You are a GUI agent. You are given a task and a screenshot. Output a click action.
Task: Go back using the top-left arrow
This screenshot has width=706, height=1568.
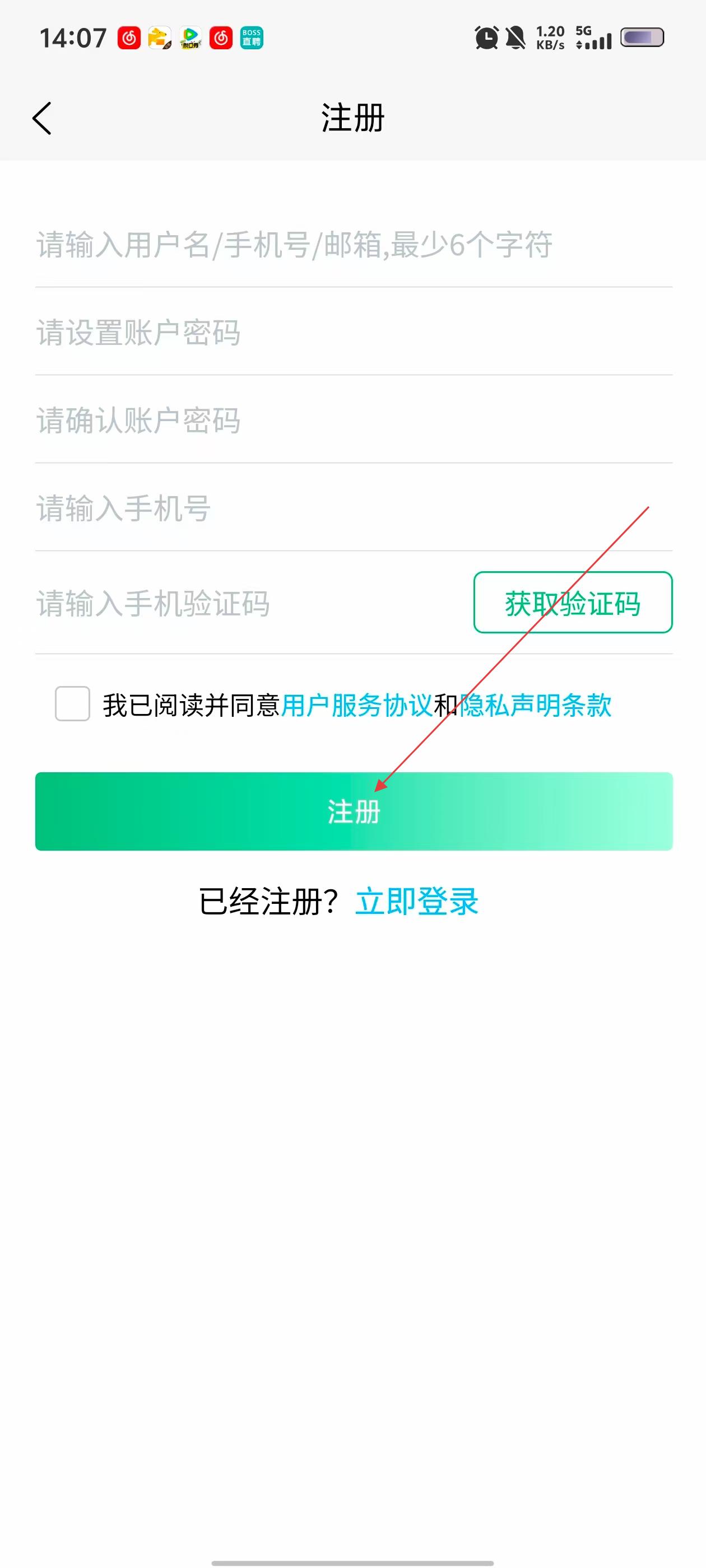(42, 118)
